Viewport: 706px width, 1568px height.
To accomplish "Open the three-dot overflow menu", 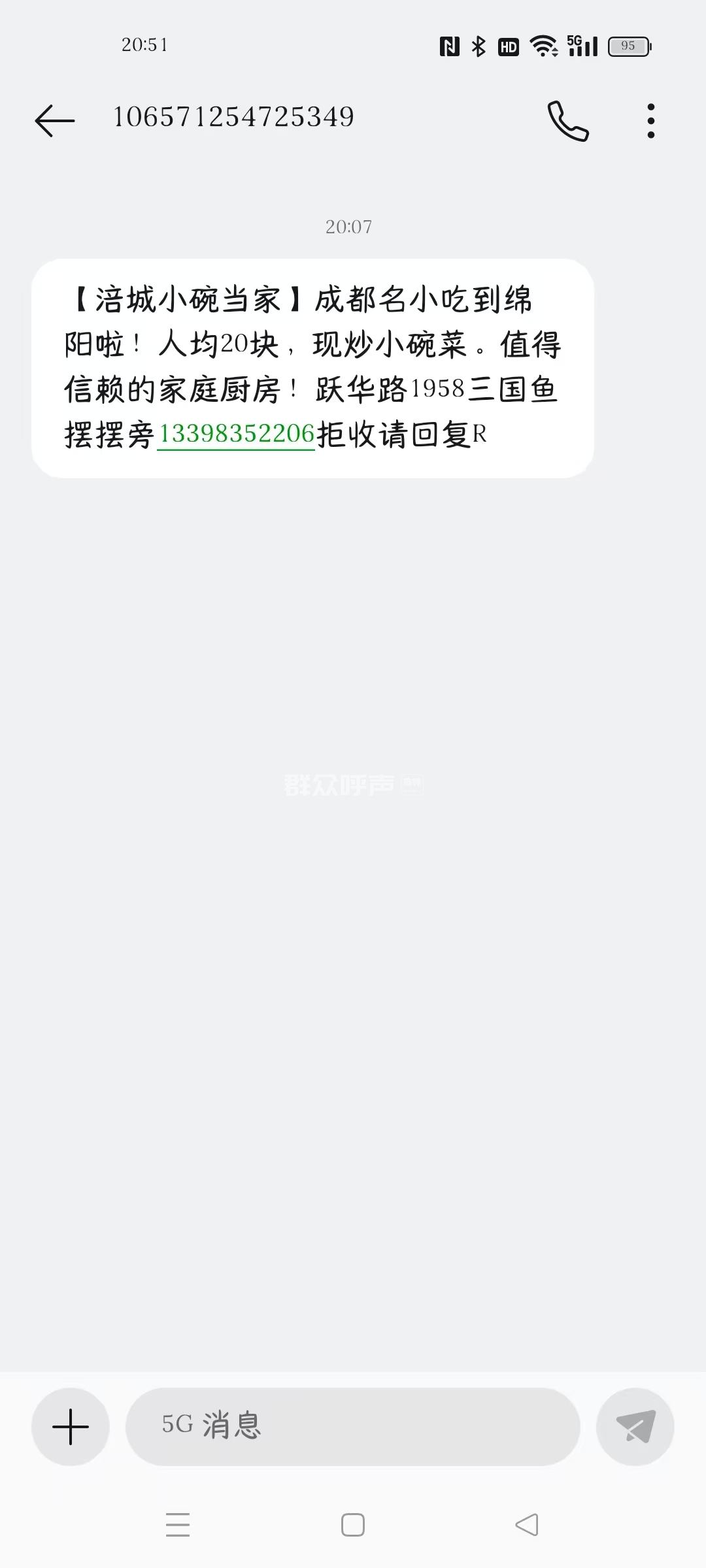I will point(650,121).
